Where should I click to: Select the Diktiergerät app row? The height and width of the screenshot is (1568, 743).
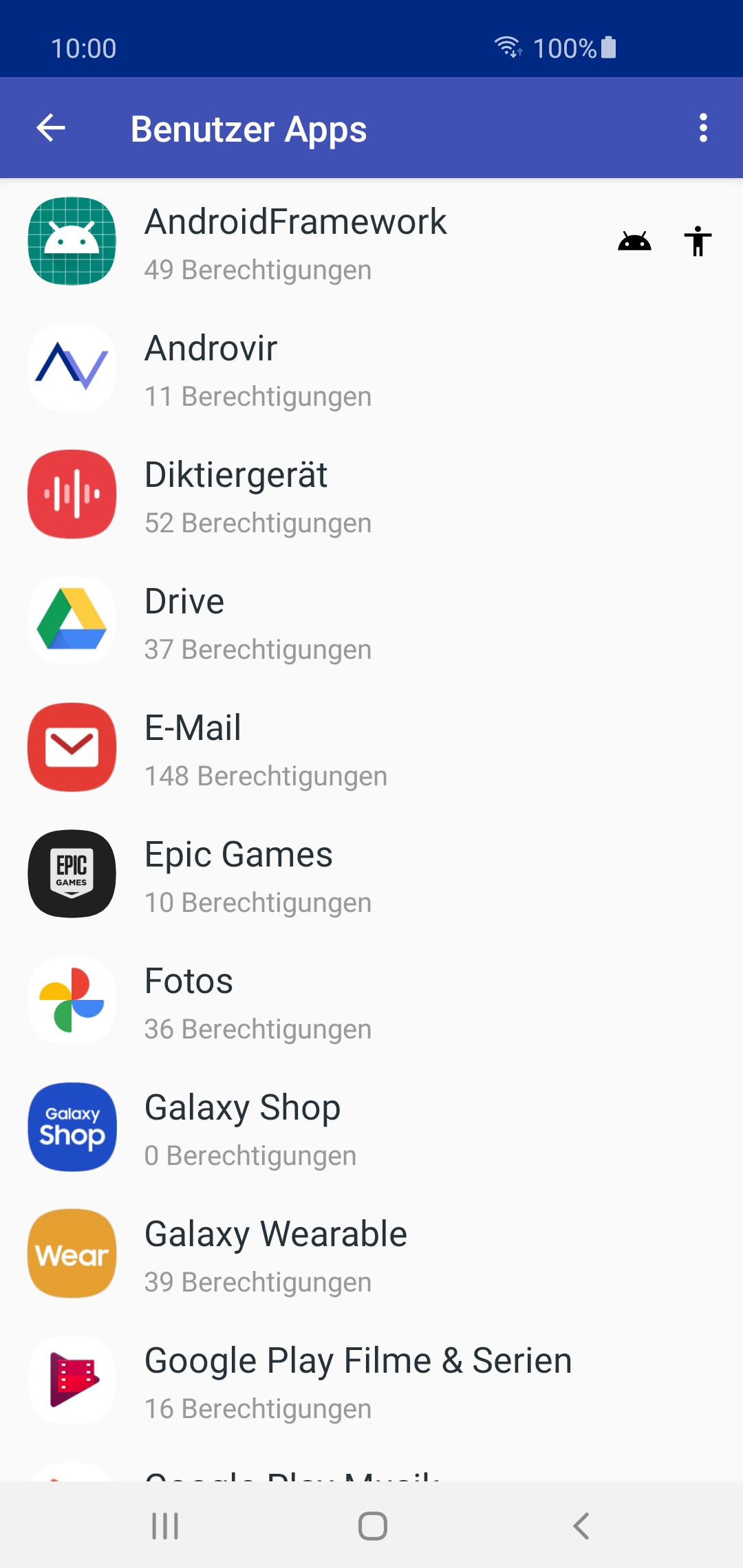click(x=371, y=494)
